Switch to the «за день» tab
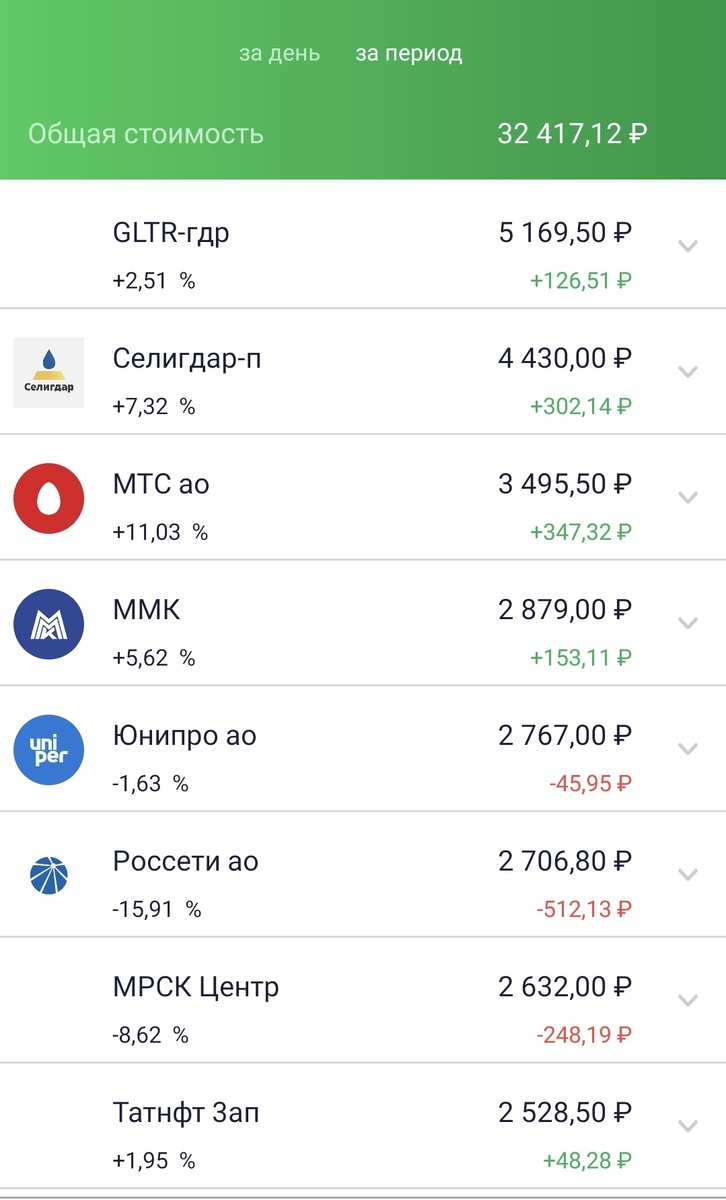 tap(279, 54)
